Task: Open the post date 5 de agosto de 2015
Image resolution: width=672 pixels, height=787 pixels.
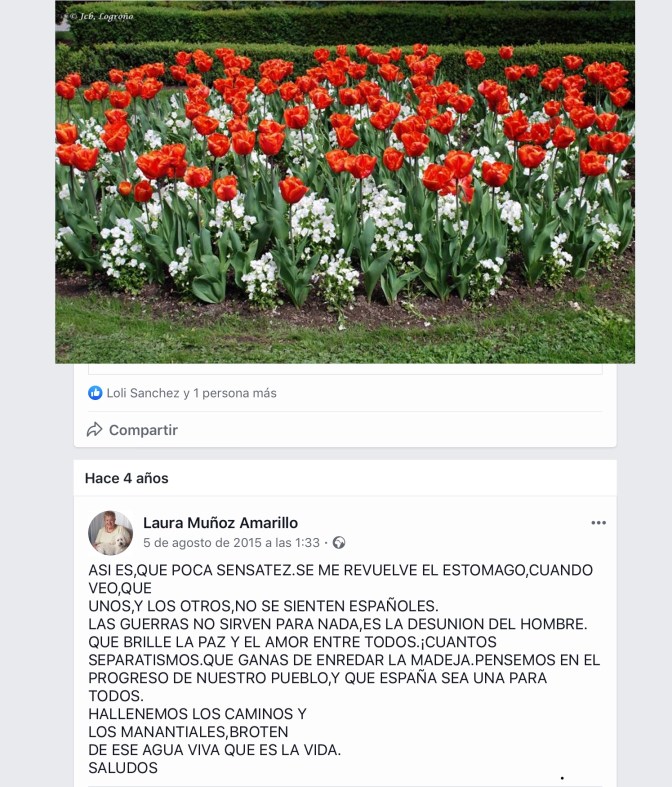Action: click(231, 543)
